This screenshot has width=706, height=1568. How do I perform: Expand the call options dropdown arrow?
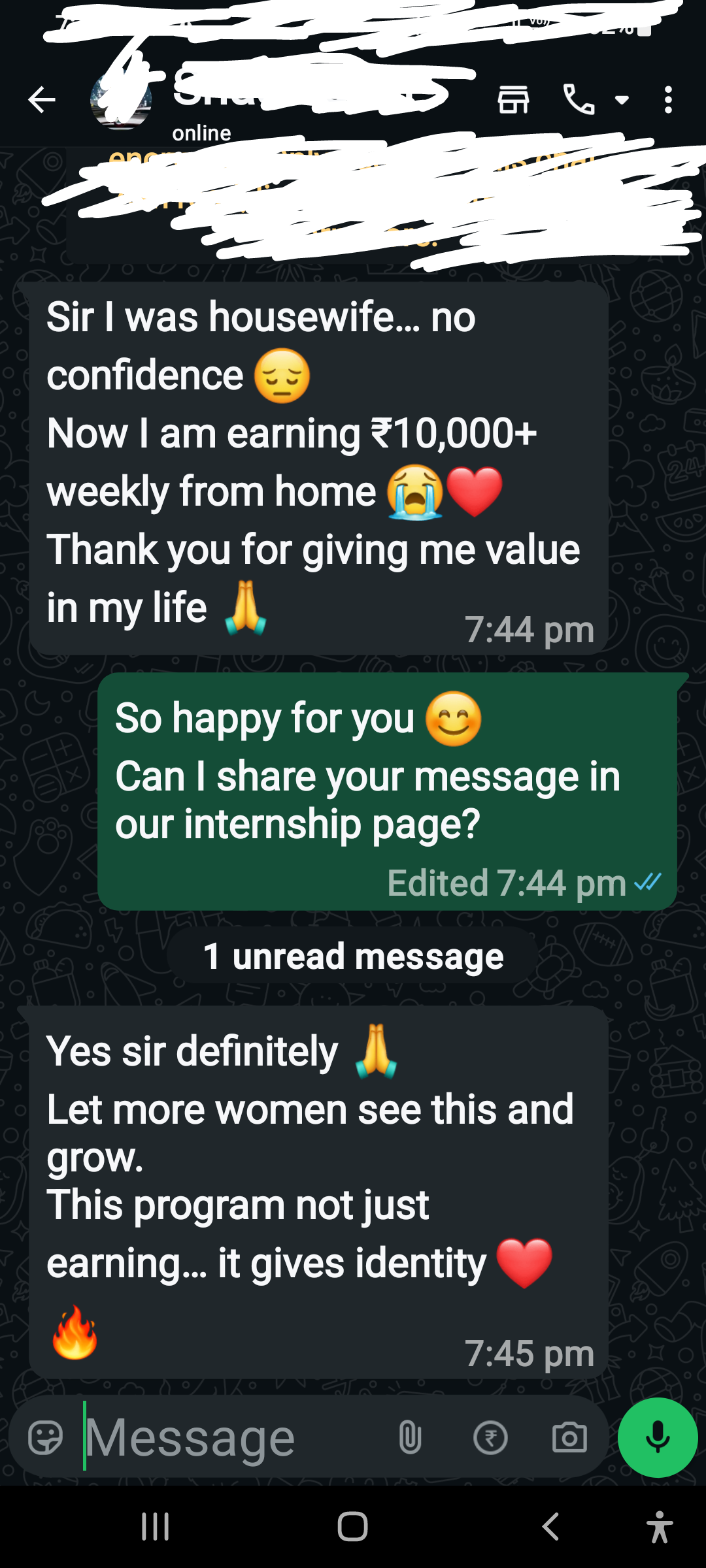pos(622,100)
